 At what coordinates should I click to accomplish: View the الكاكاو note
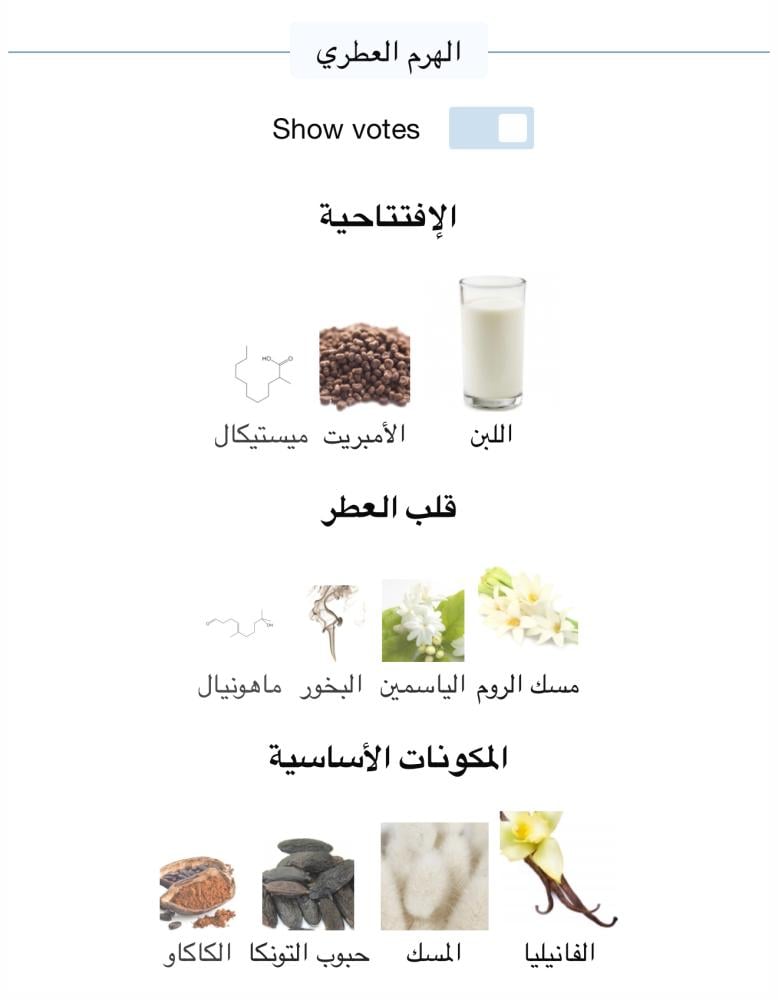click(x=197, y=892)
